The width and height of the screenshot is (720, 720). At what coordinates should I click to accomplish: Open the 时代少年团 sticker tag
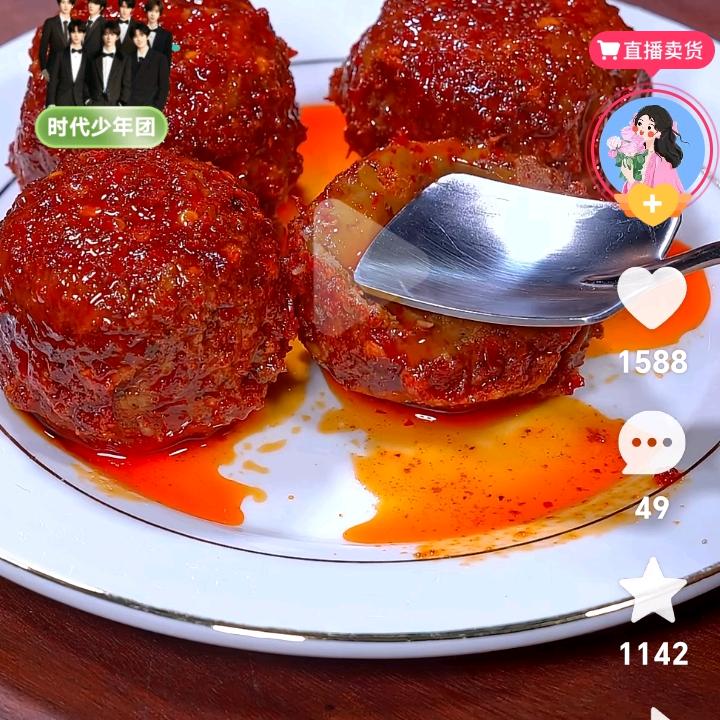(x=101, y=127)
